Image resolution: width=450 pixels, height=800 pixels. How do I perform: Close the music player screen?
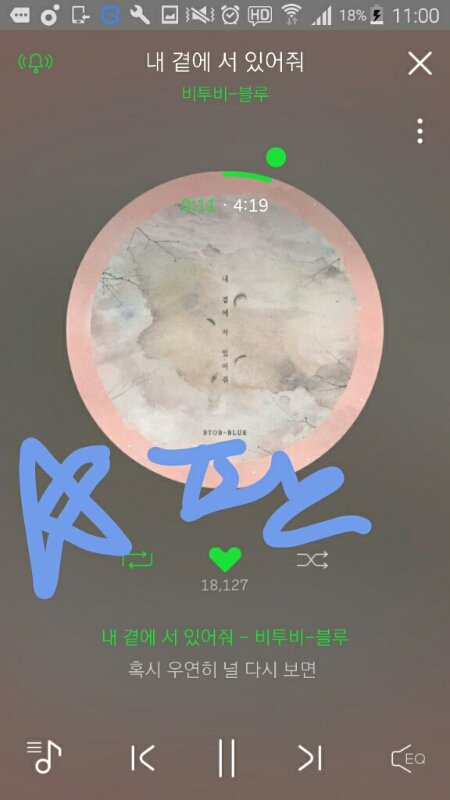420,64
